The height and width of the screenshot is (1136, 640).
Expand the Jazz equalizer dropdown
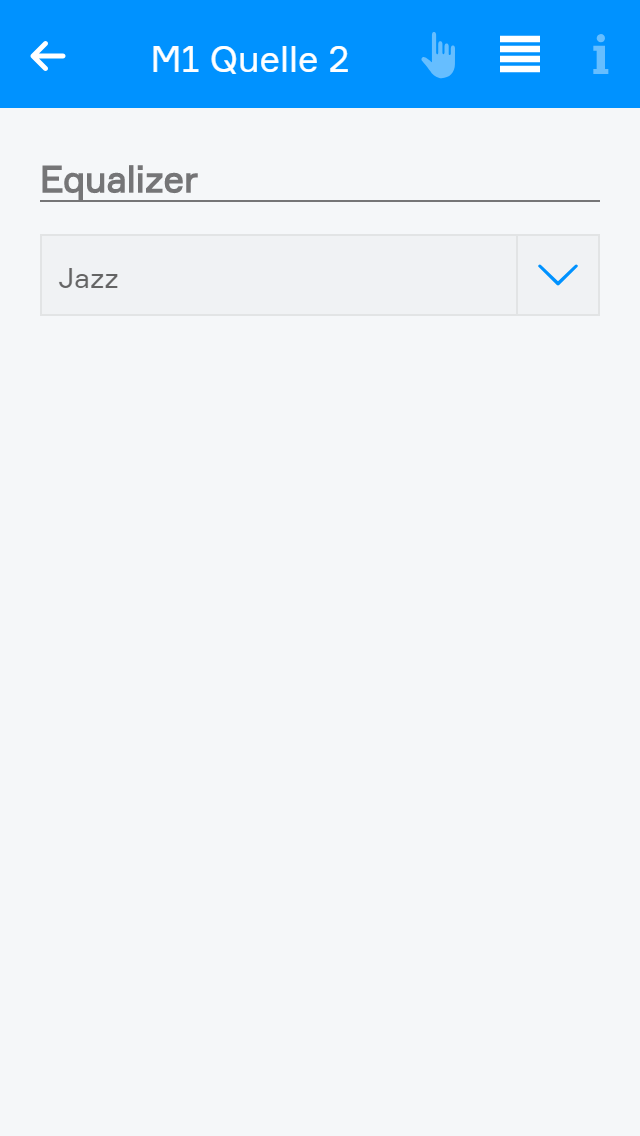click(x=557, y=275)
